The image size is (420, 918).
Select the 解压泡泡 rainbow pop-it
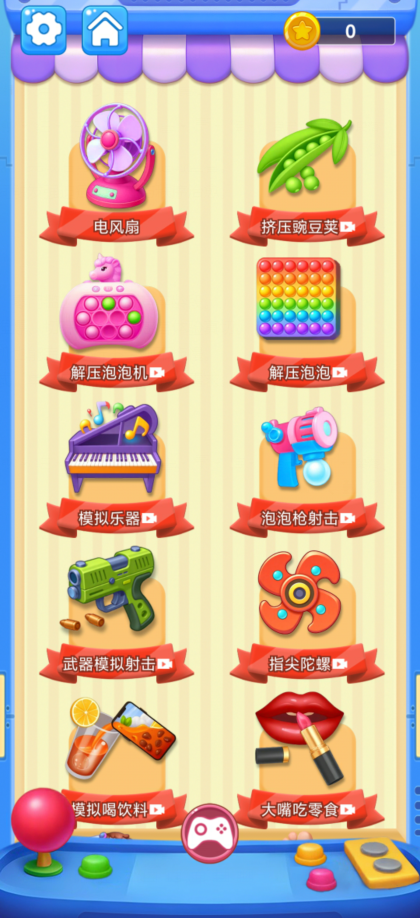click(x=307, y=322)
